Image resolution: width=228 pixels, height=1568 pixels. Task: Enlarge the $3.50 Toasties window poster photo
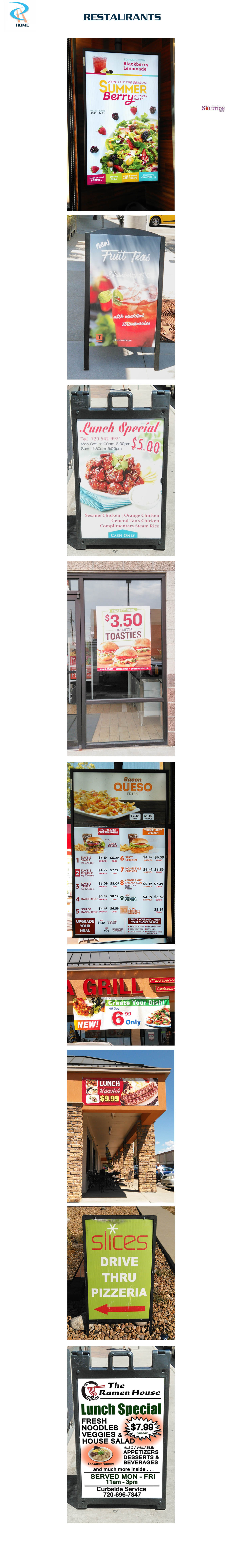click(120, 658)
